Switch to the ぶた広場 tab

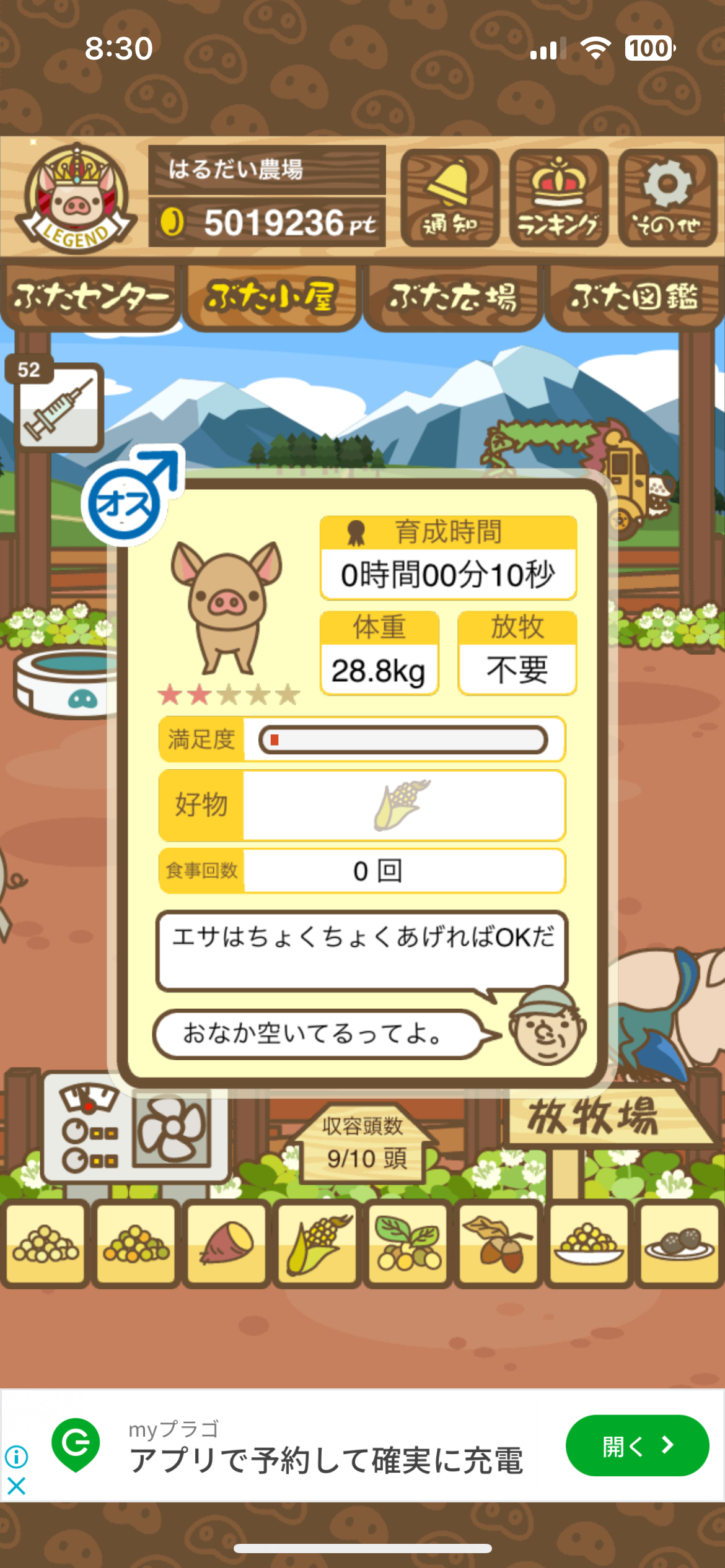[x=453, y=298]
